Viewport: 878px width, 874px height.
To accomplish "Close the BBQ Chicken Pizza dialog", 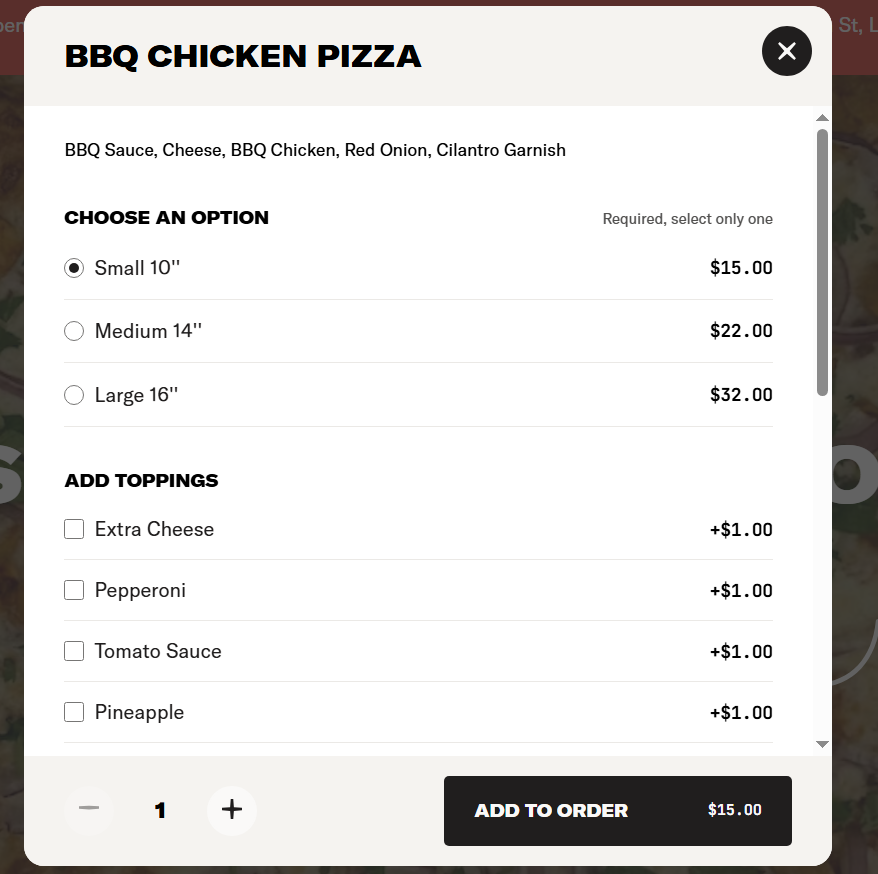I will click(x=786, y=51).
